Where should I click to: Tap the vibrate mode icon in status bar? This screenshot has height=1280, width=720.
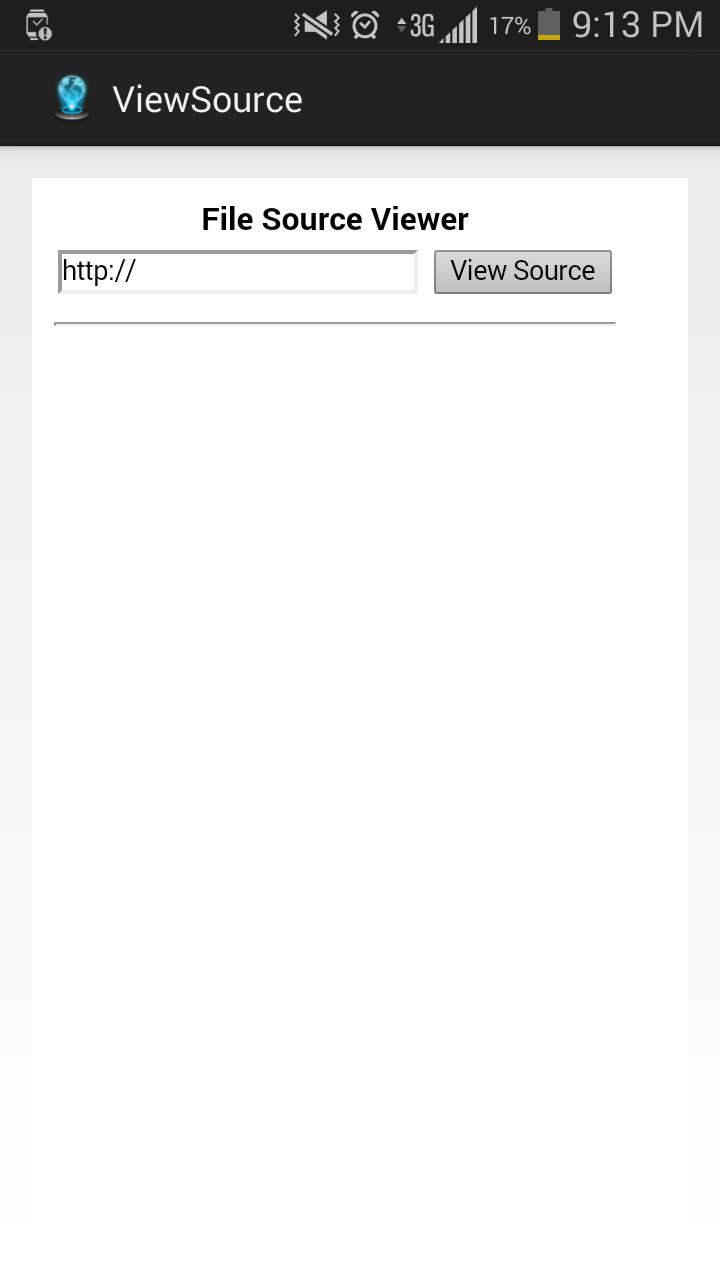pos(317,24)
